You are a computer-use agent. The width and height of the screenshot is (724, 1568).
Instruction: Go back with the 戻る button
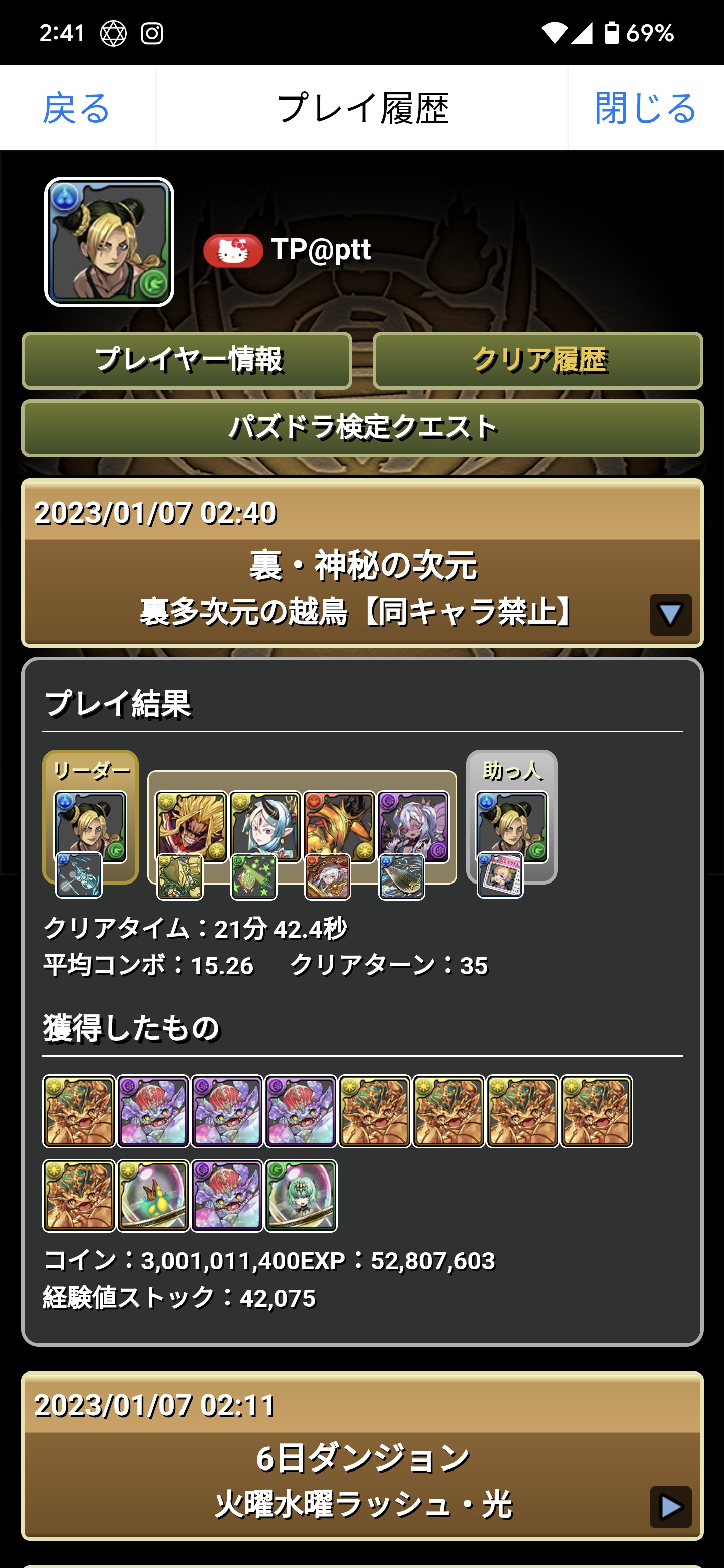click(77, 109)
